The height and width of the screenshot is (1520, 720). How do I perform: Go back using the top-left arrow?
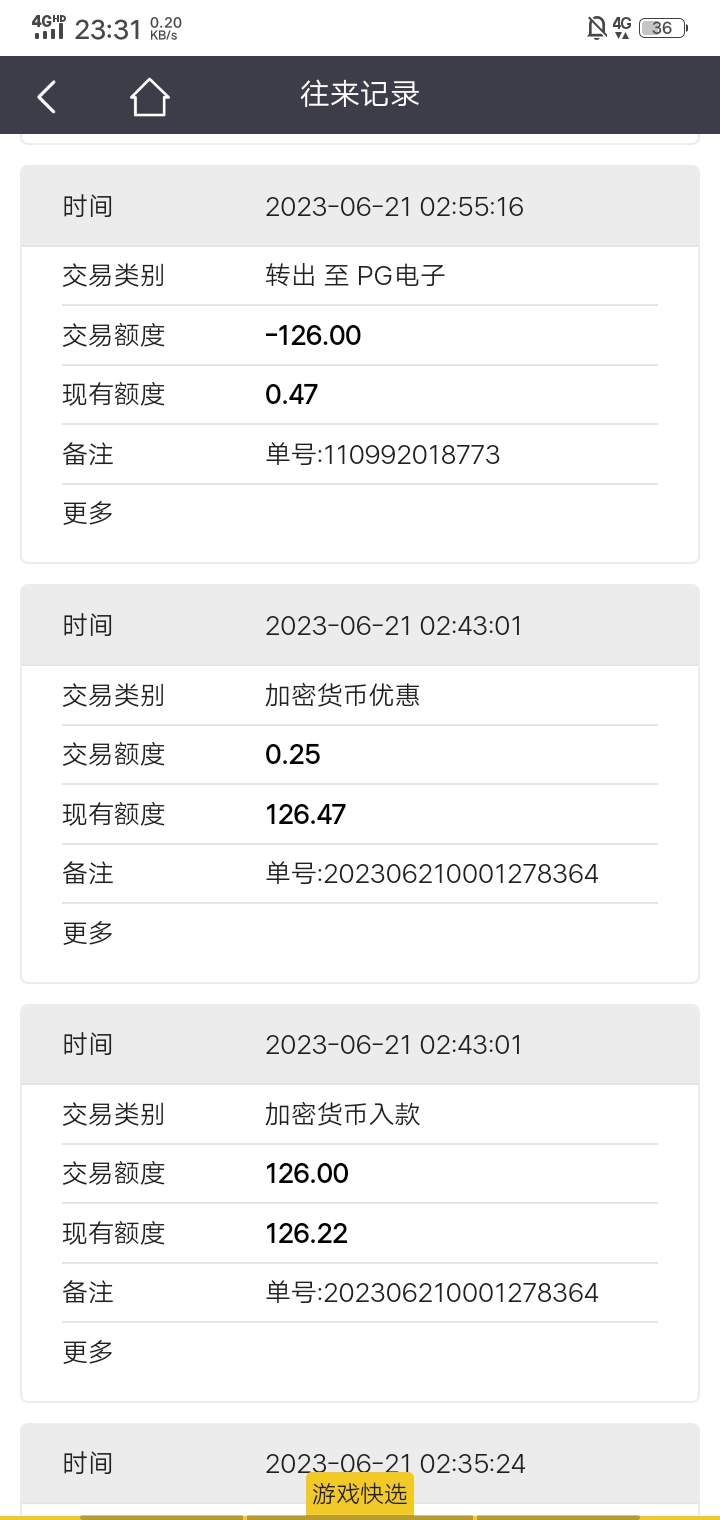(x=47, y=97)
